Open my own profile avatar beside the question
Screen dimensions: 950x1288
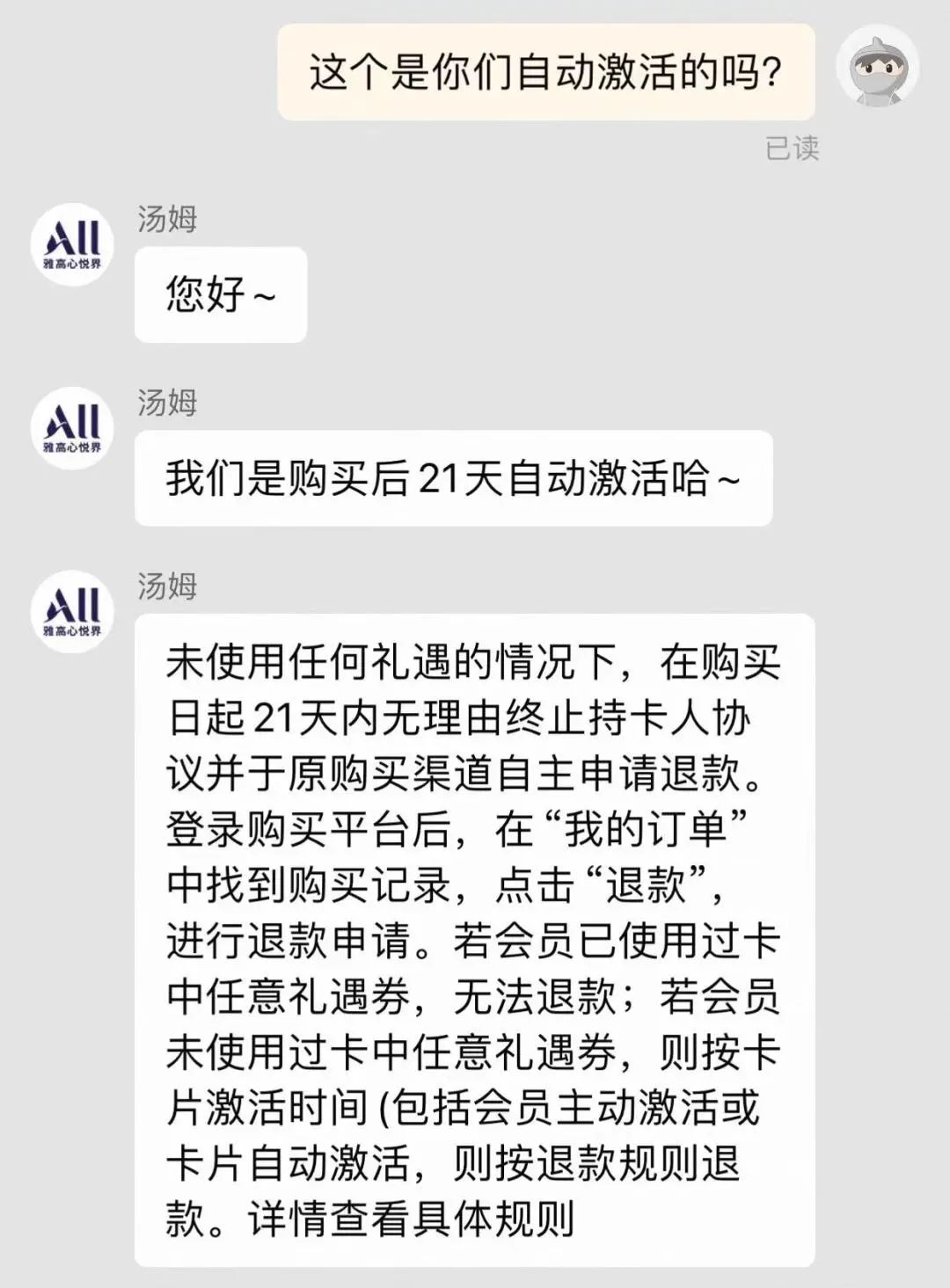876,68
